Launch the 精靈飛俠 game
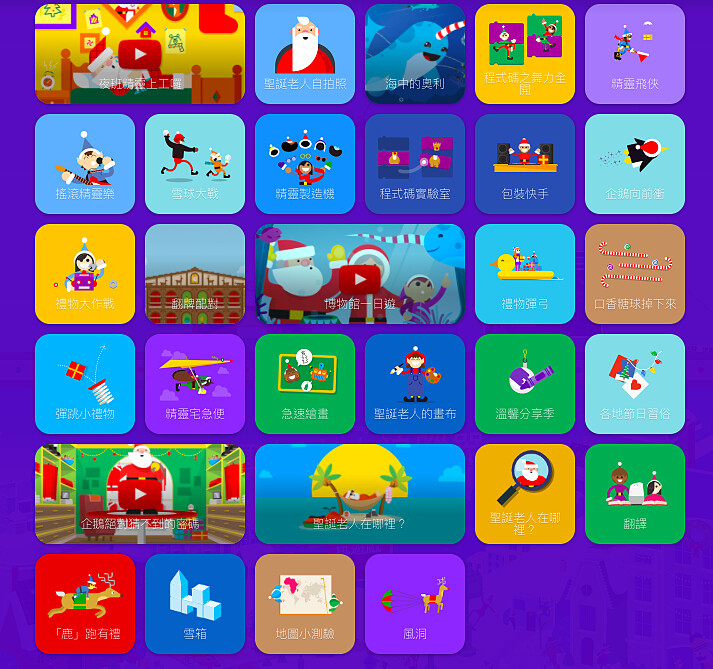 tap(634, 54)
